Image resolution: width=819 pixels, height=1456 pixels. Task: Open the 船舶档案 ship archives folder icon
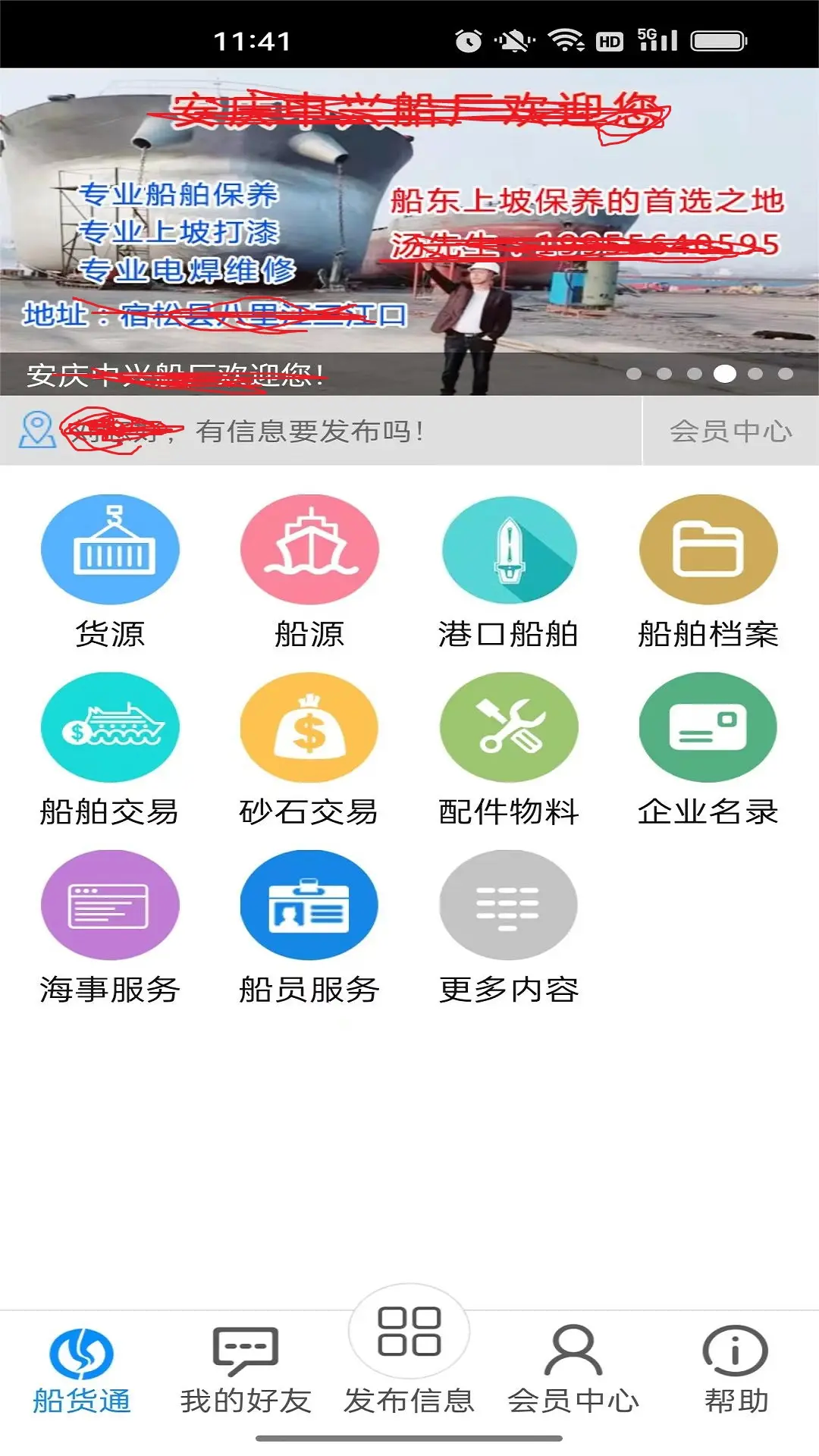[x=708, y=550]
